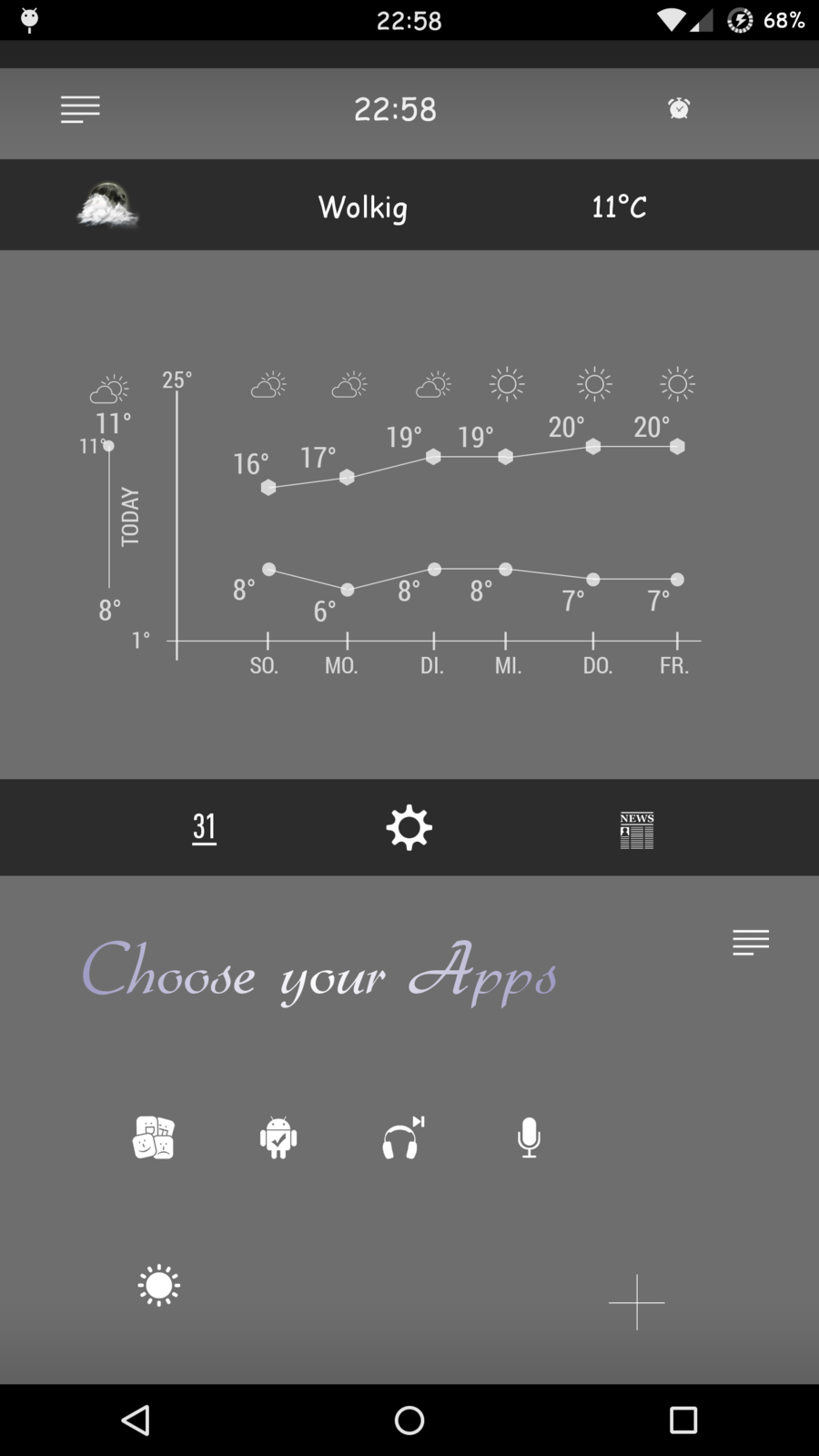Add an app with the plus icon
This screenshot has width=819, height=1456.
coord(637,1302)
